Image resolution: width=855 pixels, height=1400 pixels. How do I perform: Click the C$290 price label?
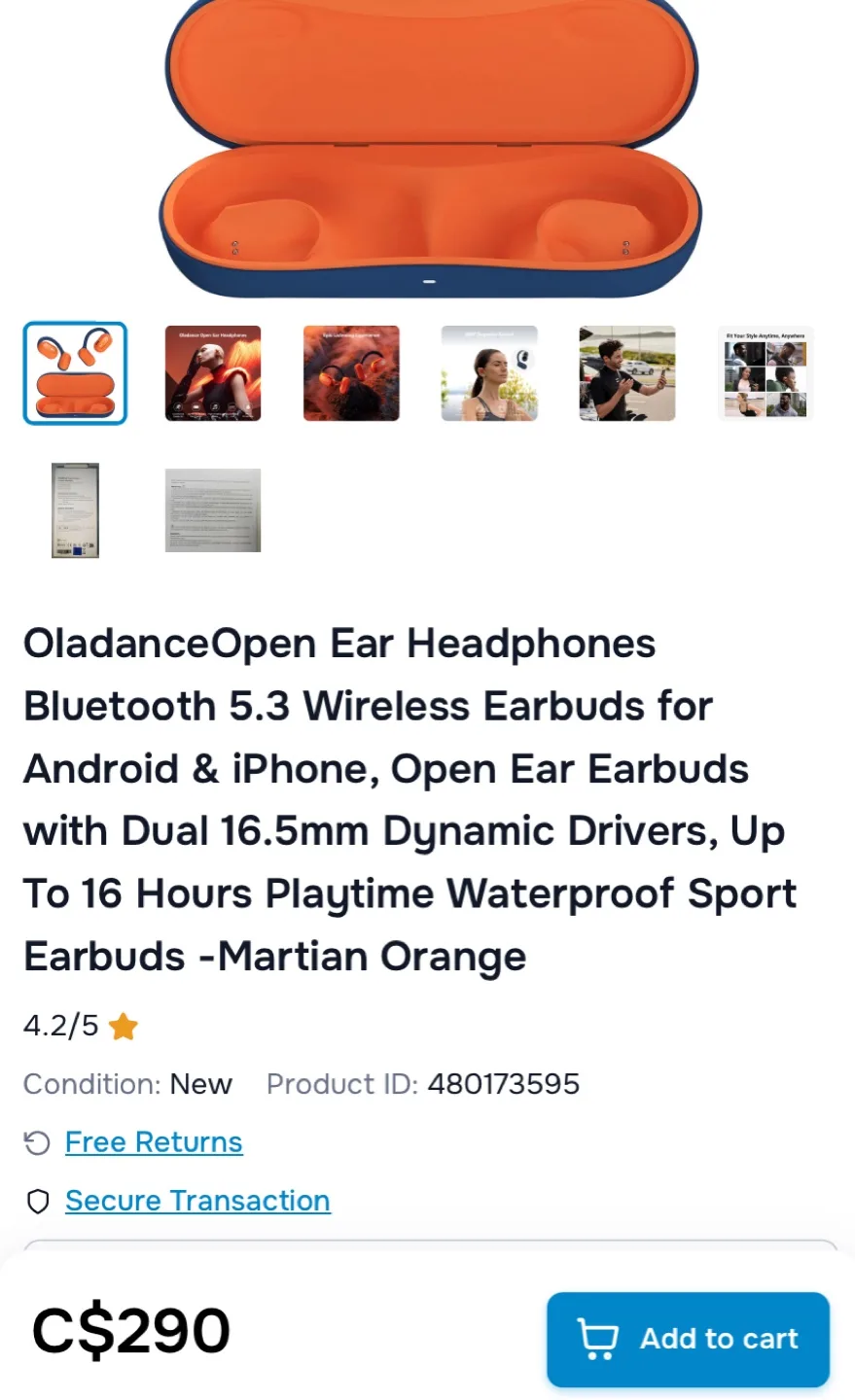131,1329
